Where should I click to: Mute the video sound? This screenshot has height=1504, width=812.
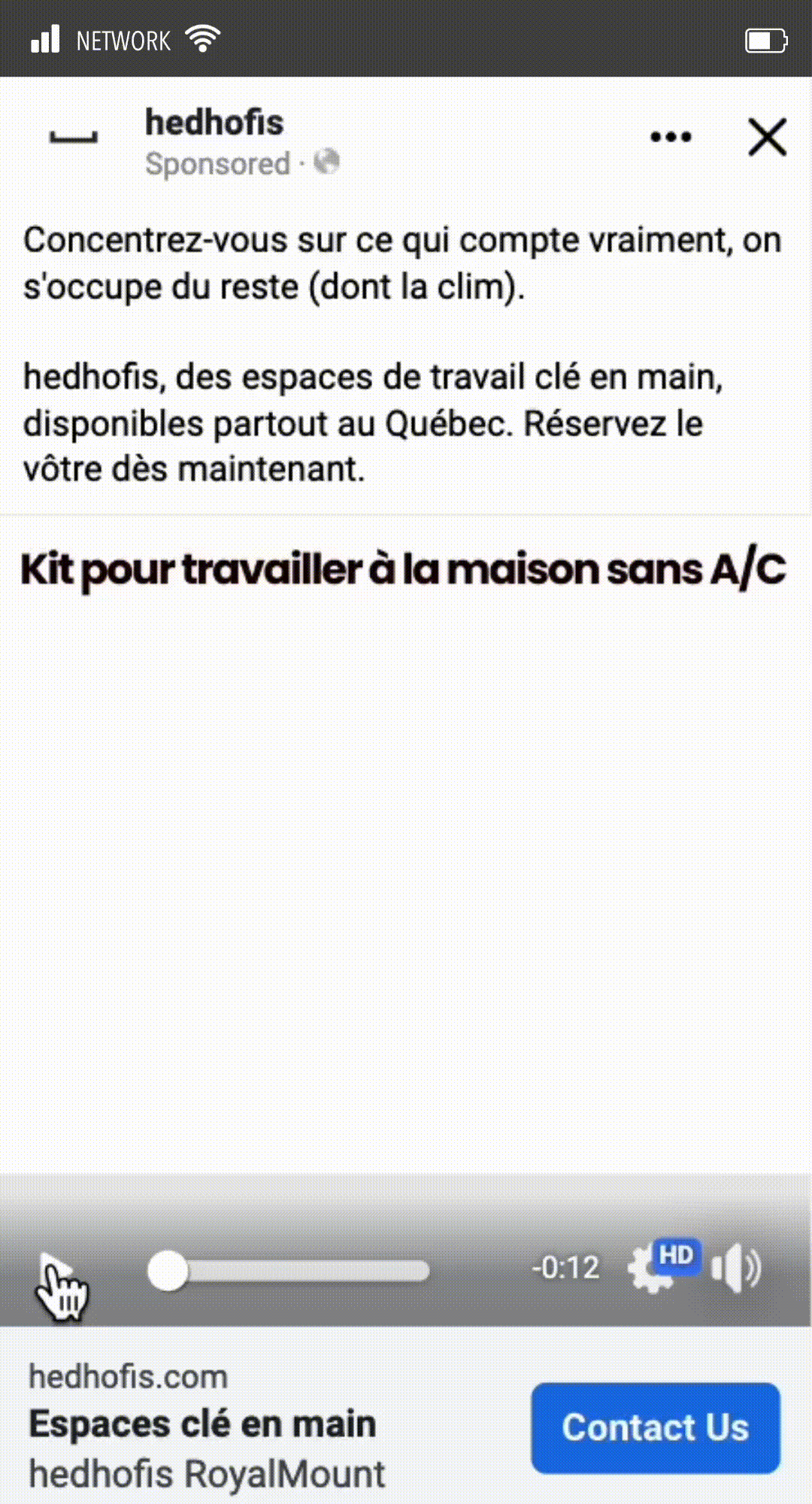coord(736,1268)
